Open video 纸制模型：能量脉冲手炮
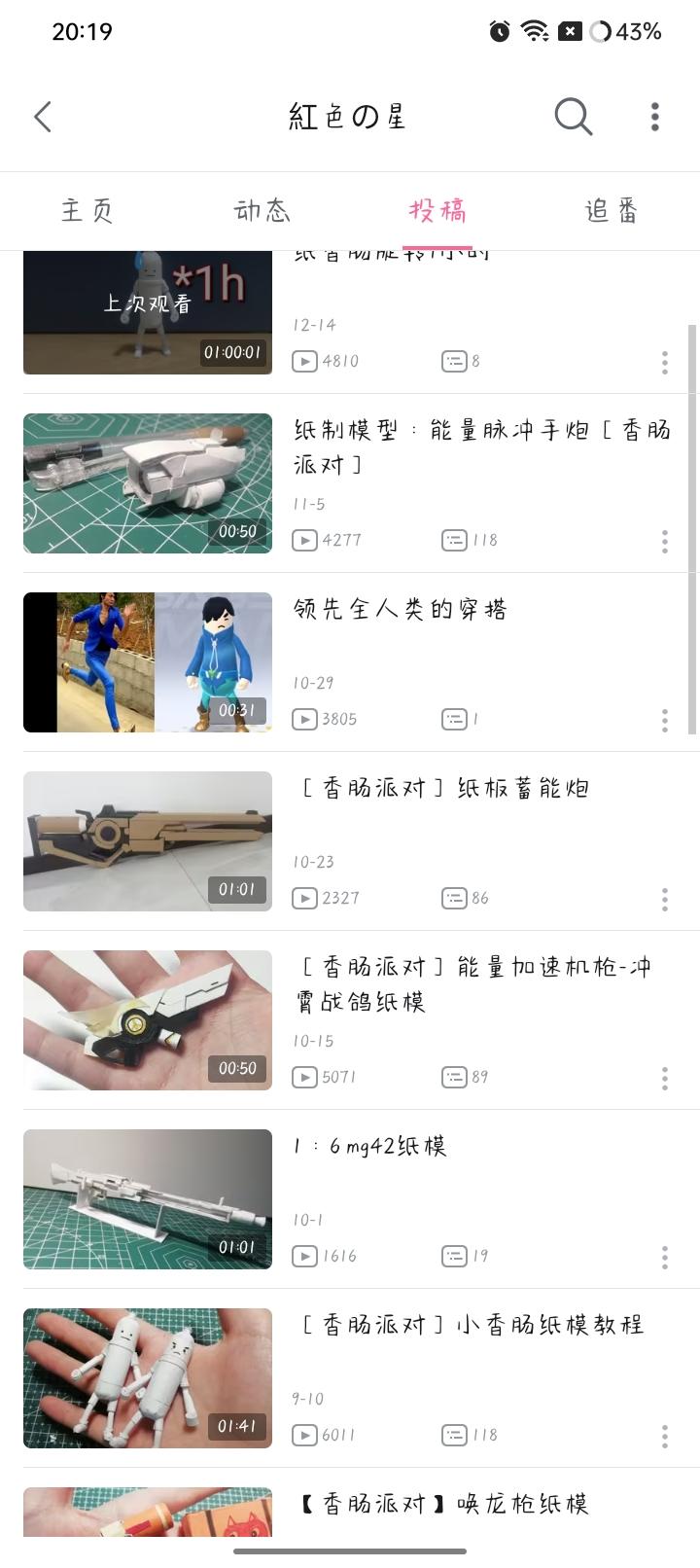 click(x=148, y=483)
